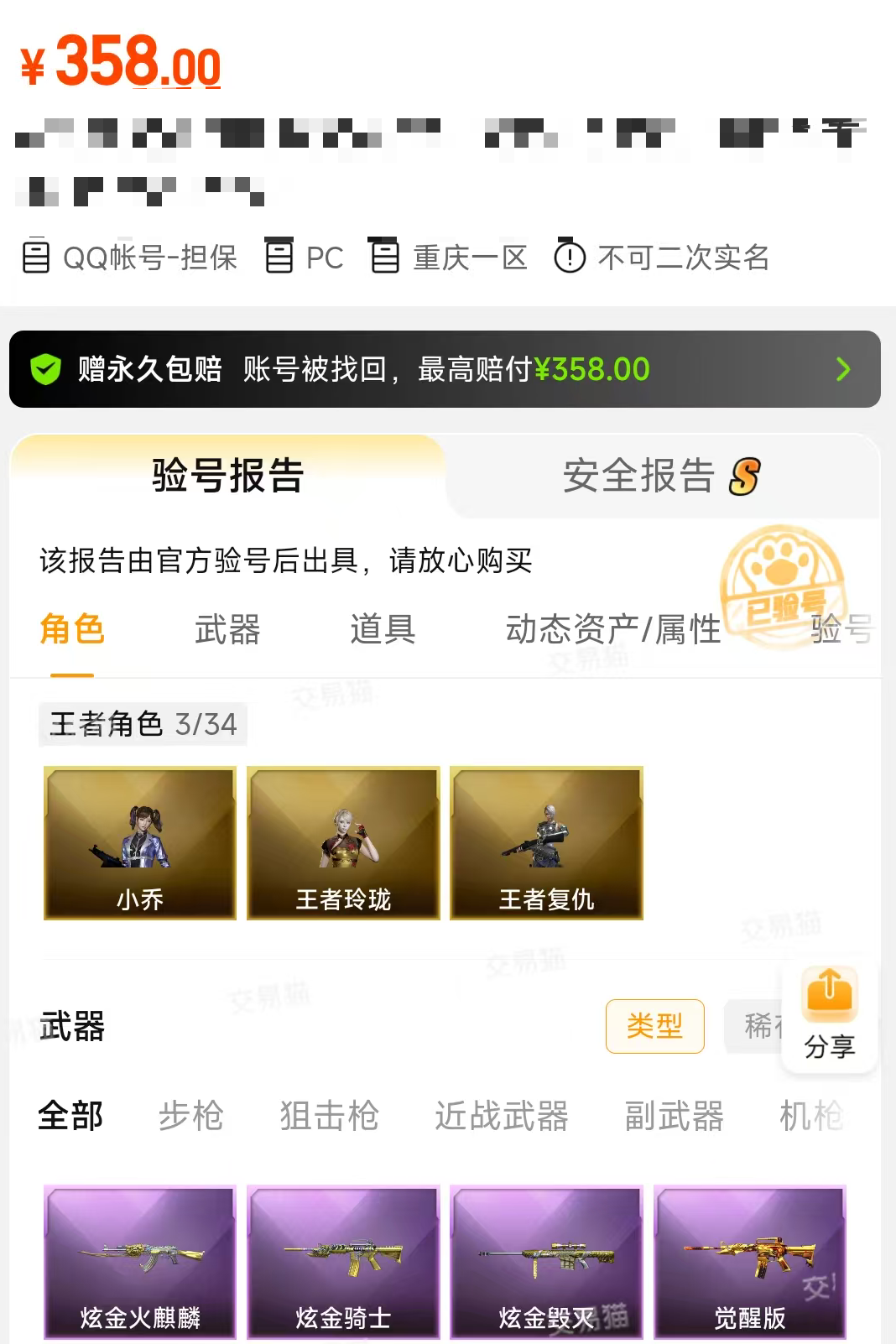
Task: Open the 王者玲珑 character card
Action: [x=343, y=842]
